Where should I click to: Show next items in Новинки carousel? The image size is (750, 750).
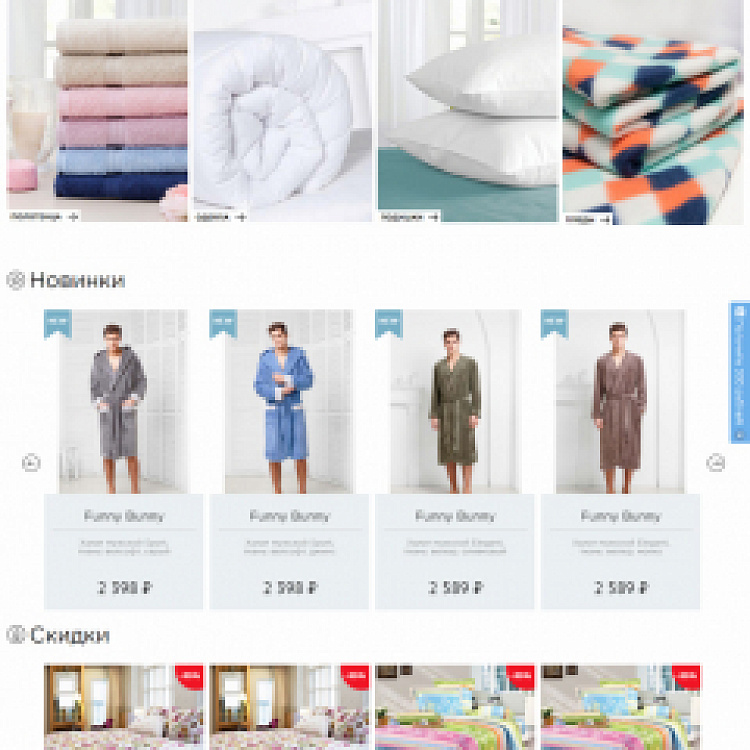[x=716, y=462]
